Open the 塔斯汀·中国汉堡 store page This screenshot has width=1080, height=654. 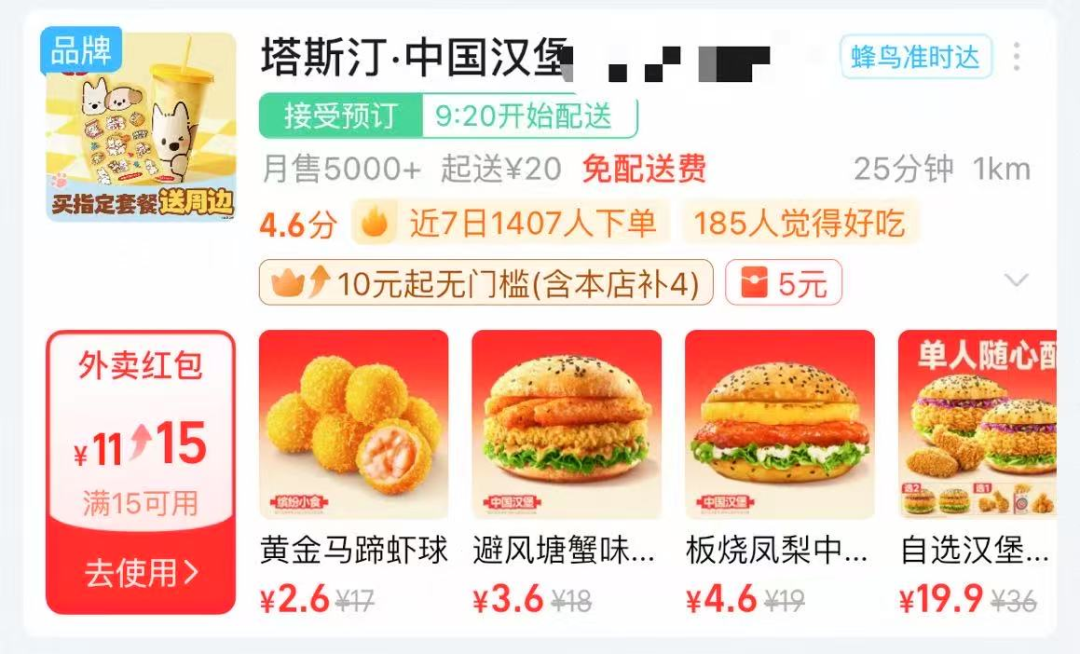click(415, 58)
